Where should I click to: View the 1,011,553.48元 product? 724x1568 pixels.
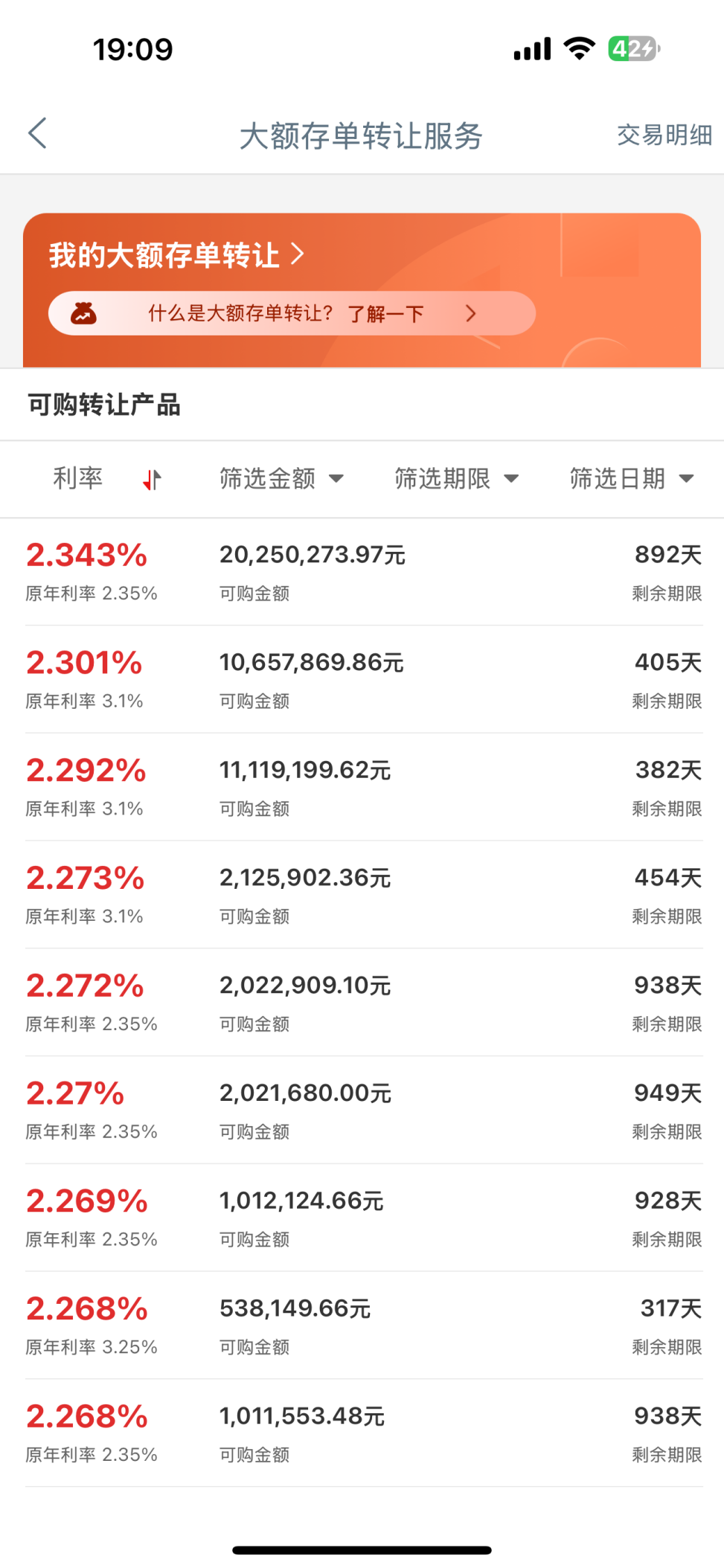[363, 1433]
